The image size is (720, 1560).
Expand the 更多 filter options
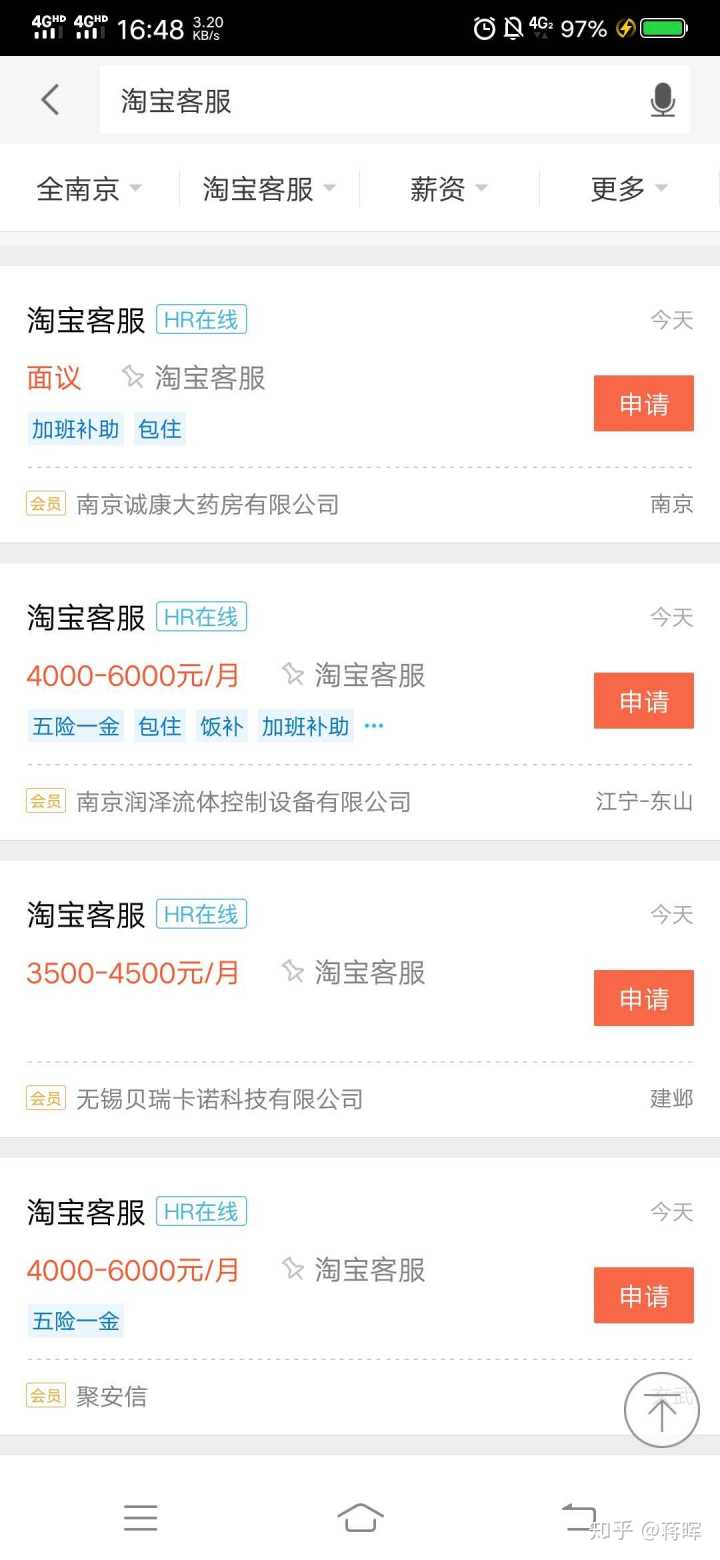(629, 188)
